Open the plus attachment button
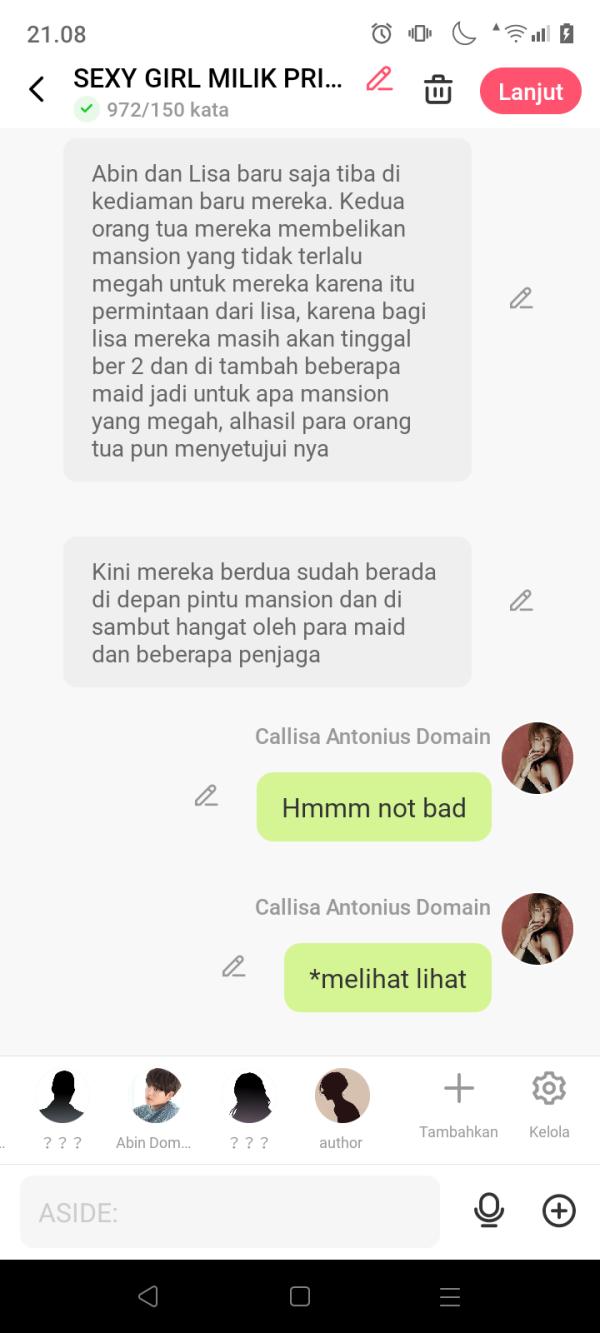600x1333 pixels. pyautogui.click(x=559, y=1211)
